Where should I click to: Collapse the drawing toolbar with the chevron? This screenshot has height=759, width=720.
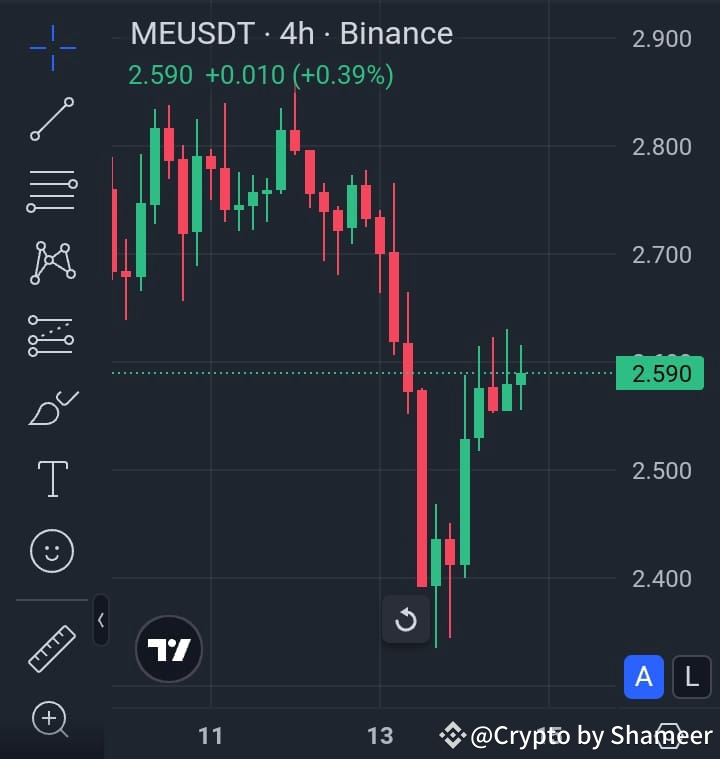[101, 620]
